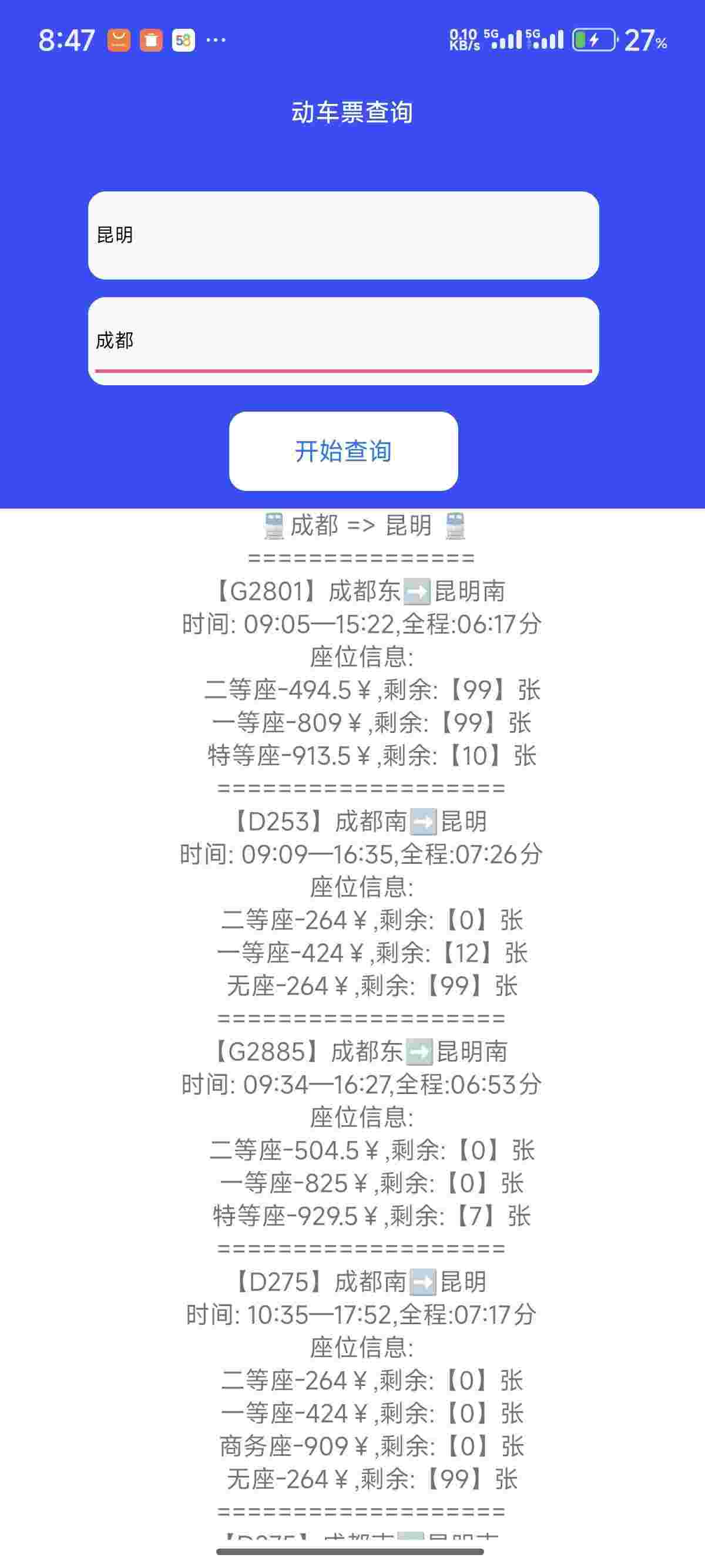The width and height of the screenshot is (705, 1568).
Task: Tap the input field containing 昆明
Action: click(343, 235)
